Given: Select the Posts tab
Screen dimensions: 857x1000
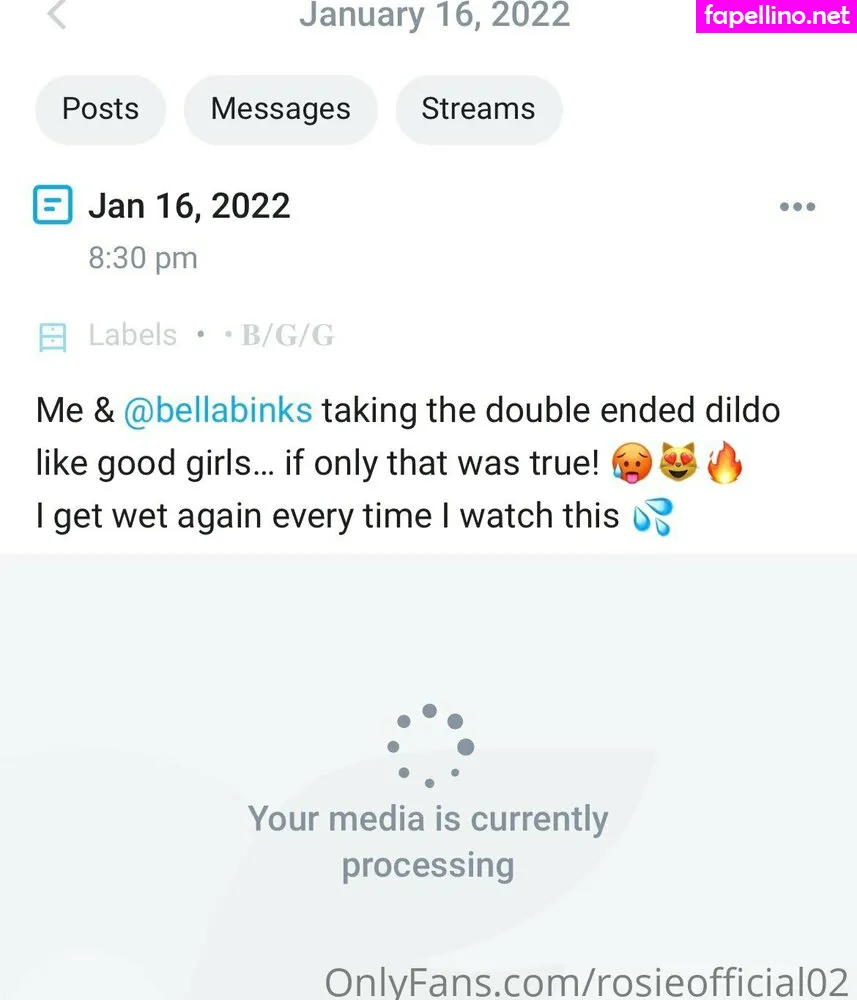Looking at the screenshot, I should [100, 109].
